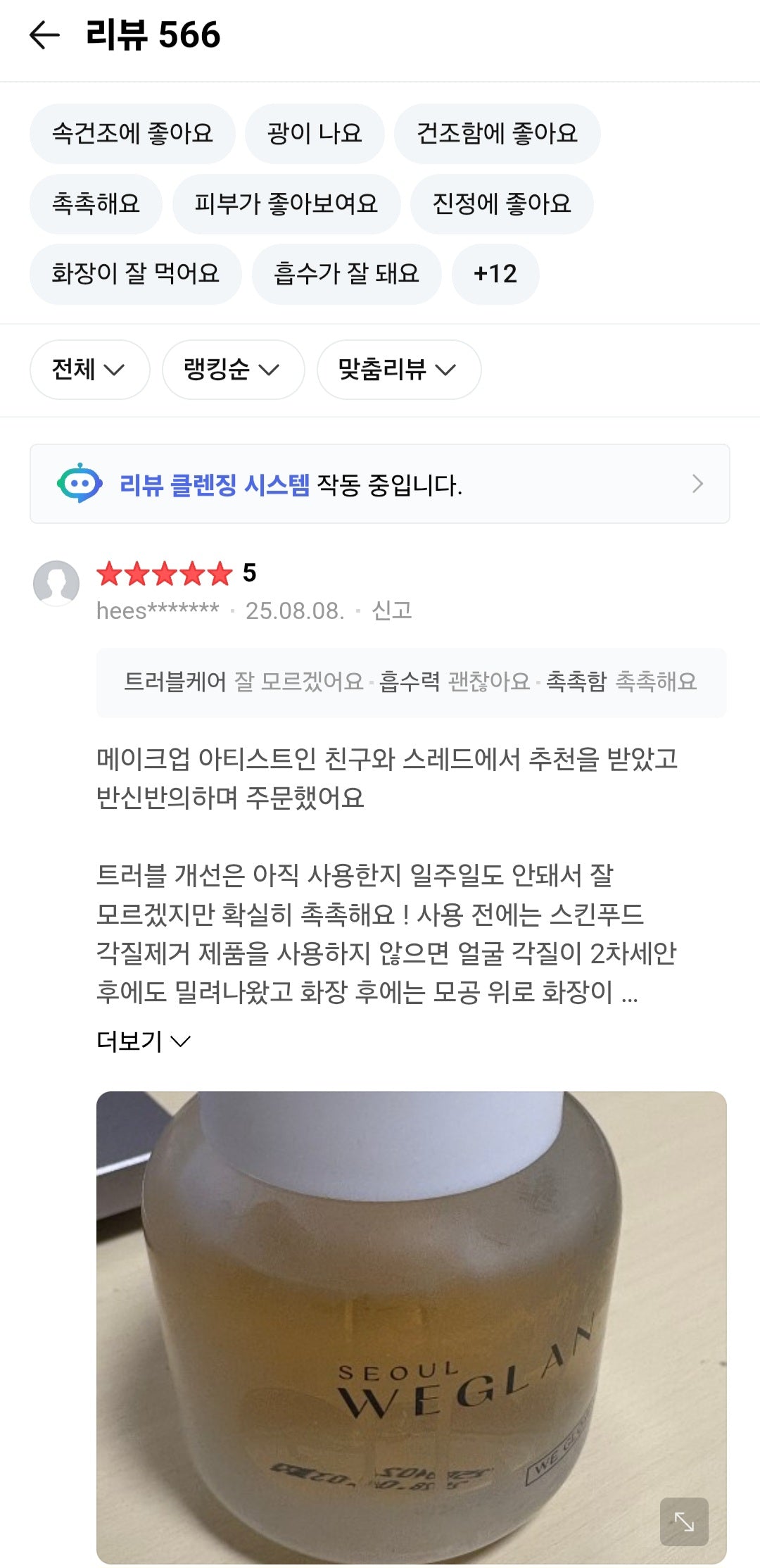Enlarge the photo with the expand icon
760x1568 pixels.
tap(683, 1521)
